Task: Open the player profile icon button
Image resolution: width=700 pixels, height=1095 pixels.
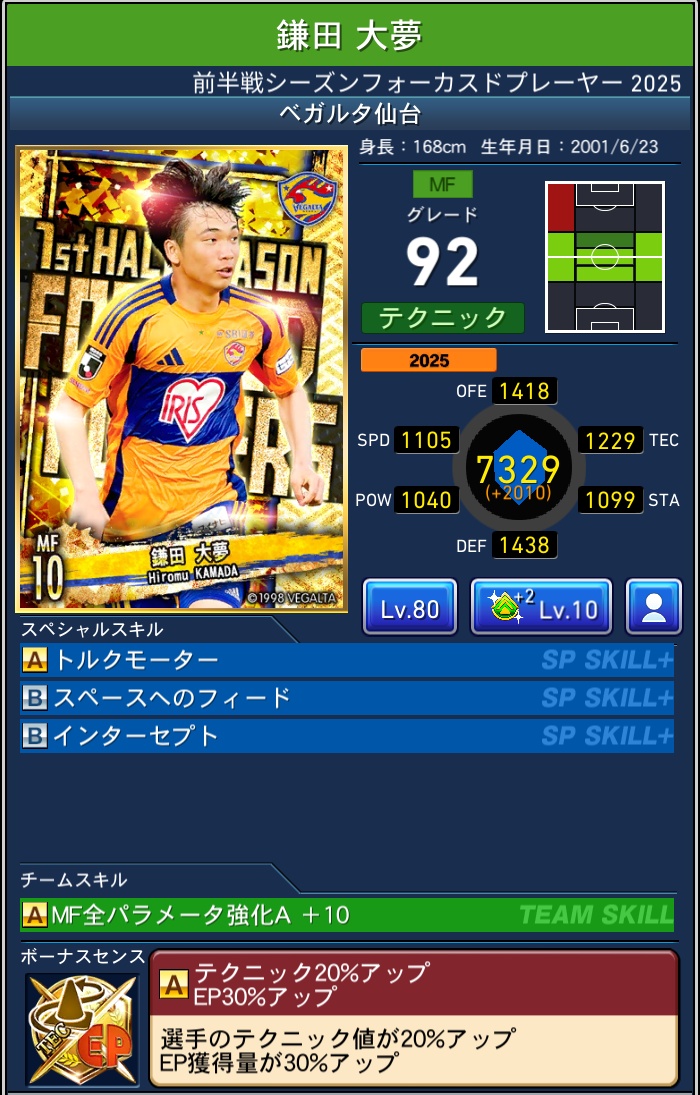Action: (x=653, y=607)
